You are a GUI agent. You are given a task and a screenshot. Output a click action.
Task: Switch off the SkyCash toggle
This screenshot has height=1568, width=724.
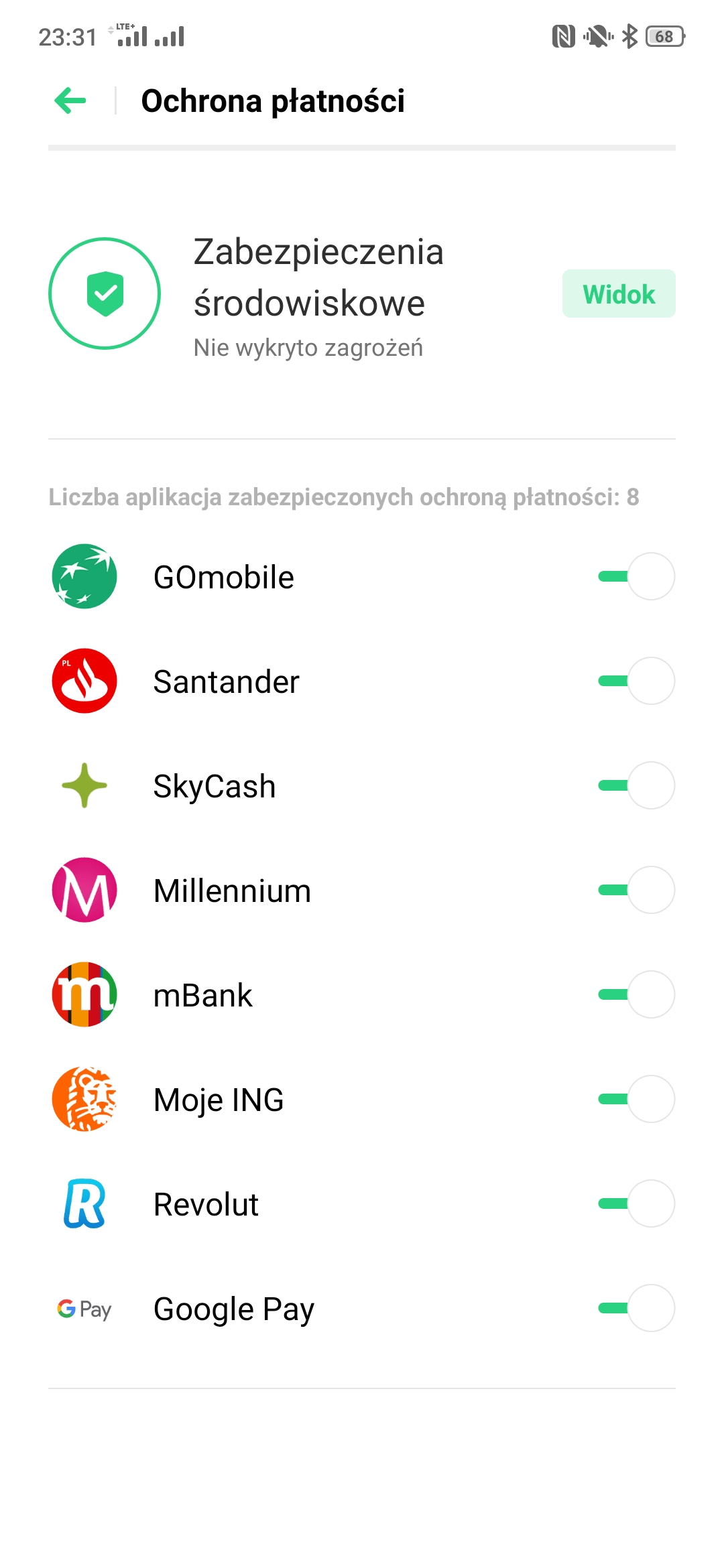pos(636,785)
